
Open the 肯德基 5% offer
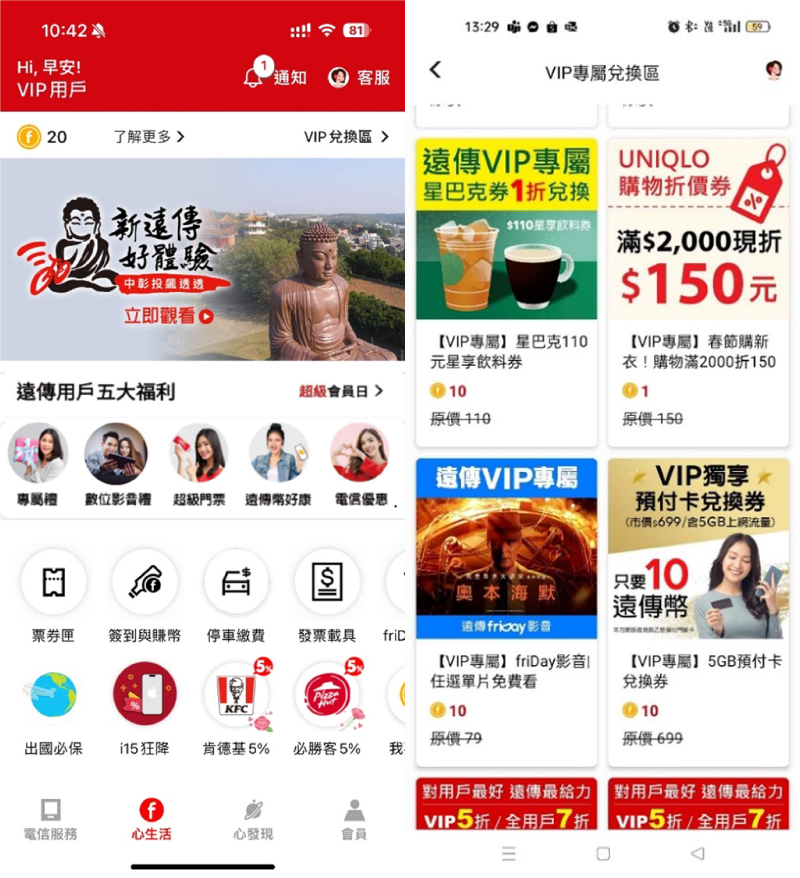(236, 706)
